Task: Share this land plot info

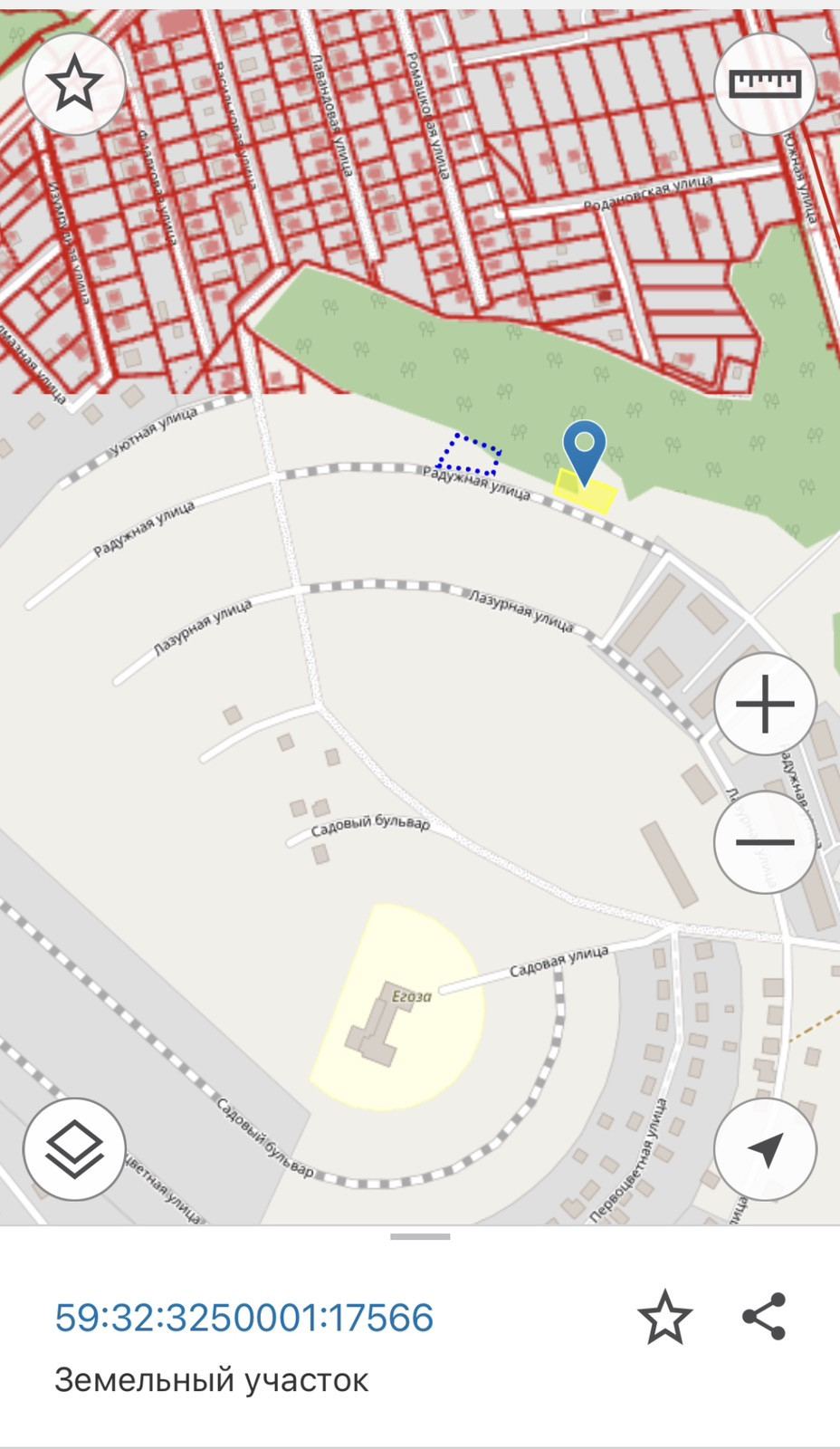Action: (765, 1317)
